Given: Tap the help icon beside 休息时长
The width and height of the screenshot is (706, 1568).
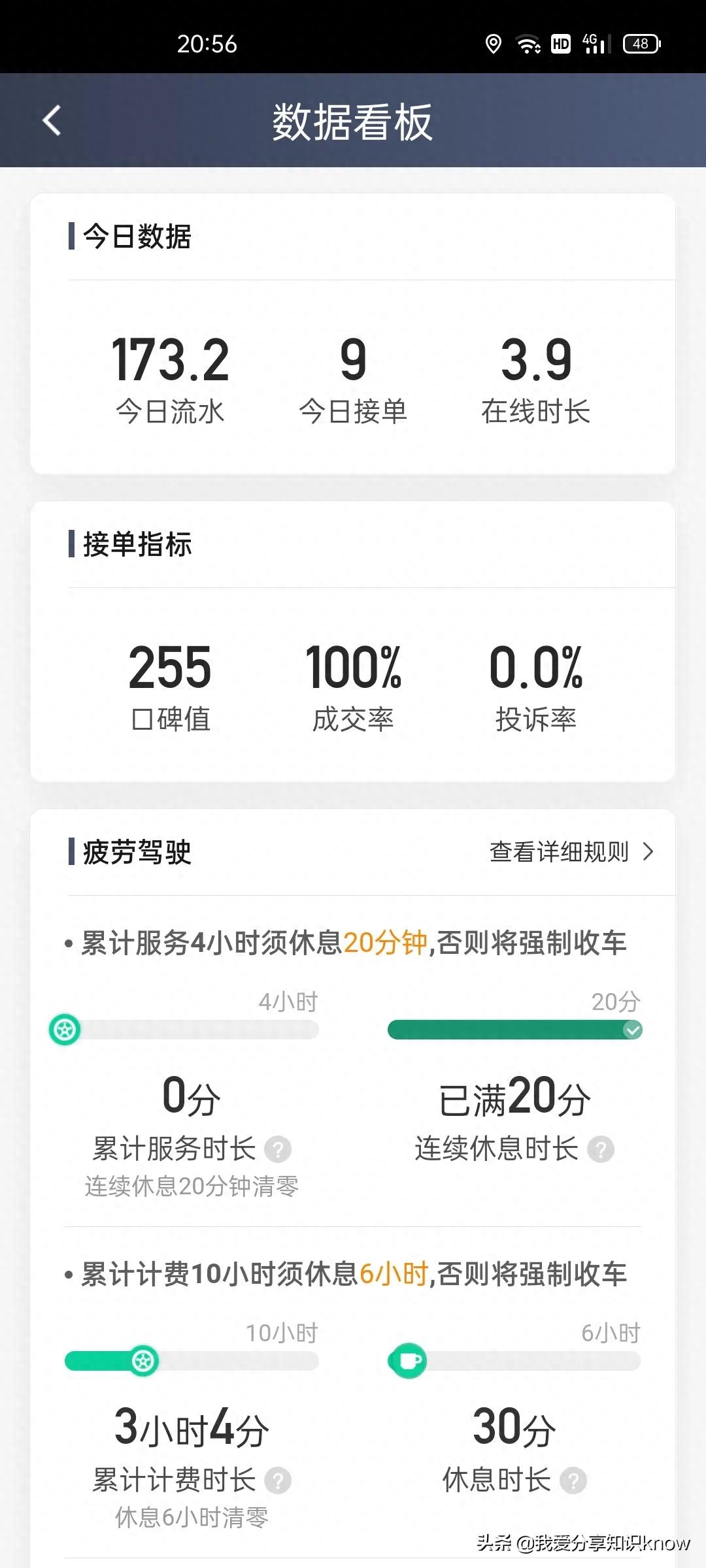Looking at the screenshot, I should (x=573, y=1480).
